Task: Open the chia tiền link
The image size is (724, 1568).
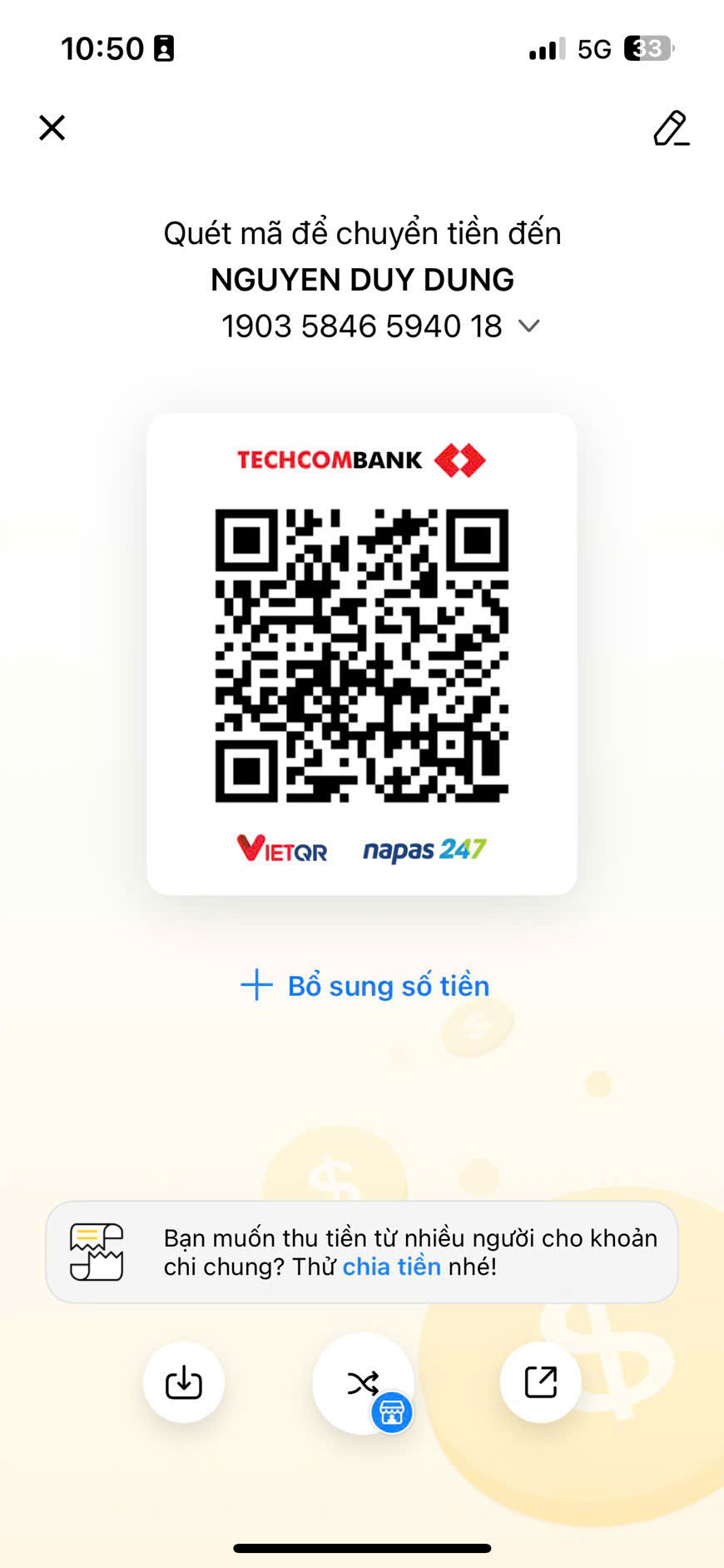Action: (391, 1267)
